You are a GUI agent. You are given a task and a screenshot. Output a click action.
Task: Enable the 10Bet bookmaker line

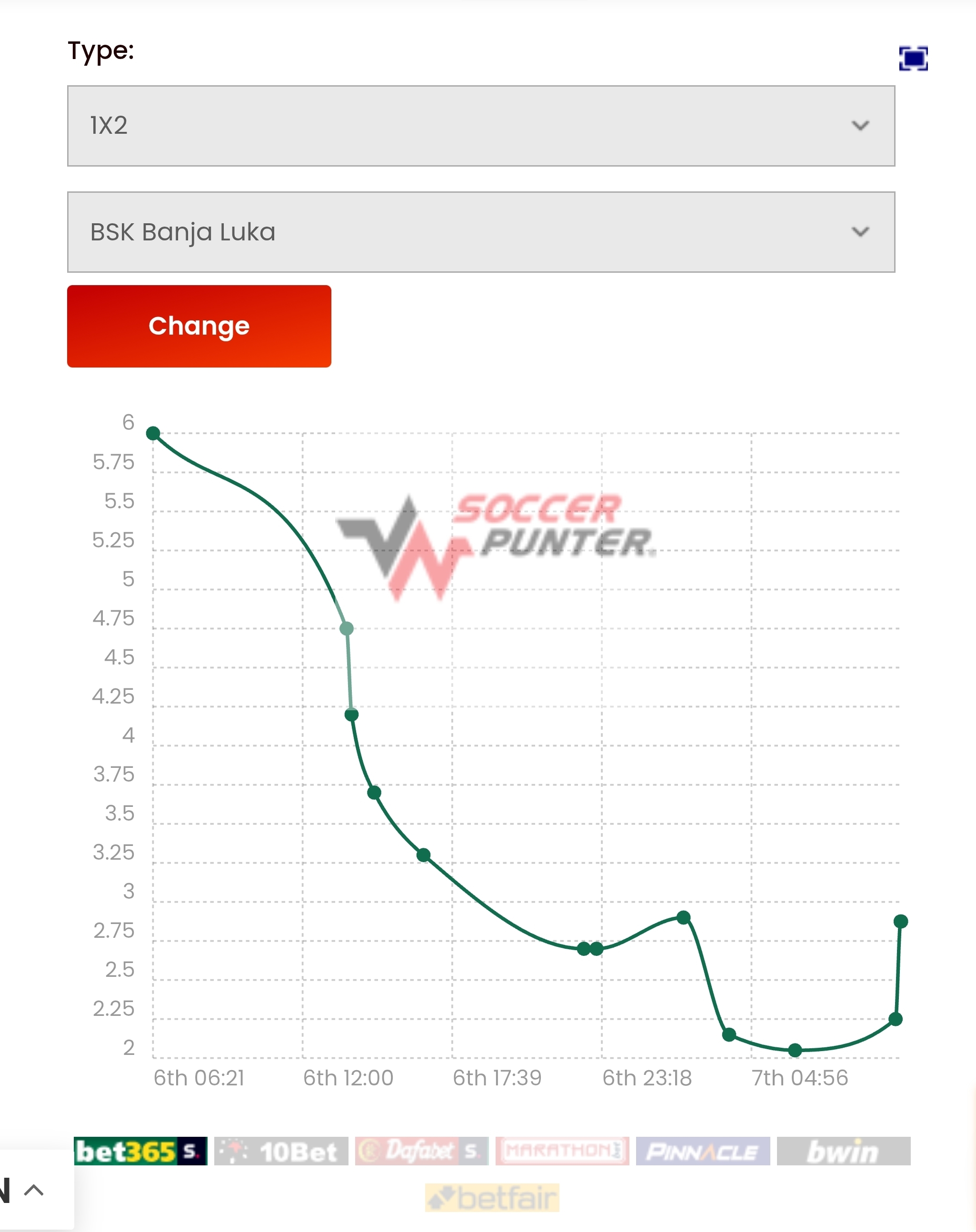point(281,1151)
